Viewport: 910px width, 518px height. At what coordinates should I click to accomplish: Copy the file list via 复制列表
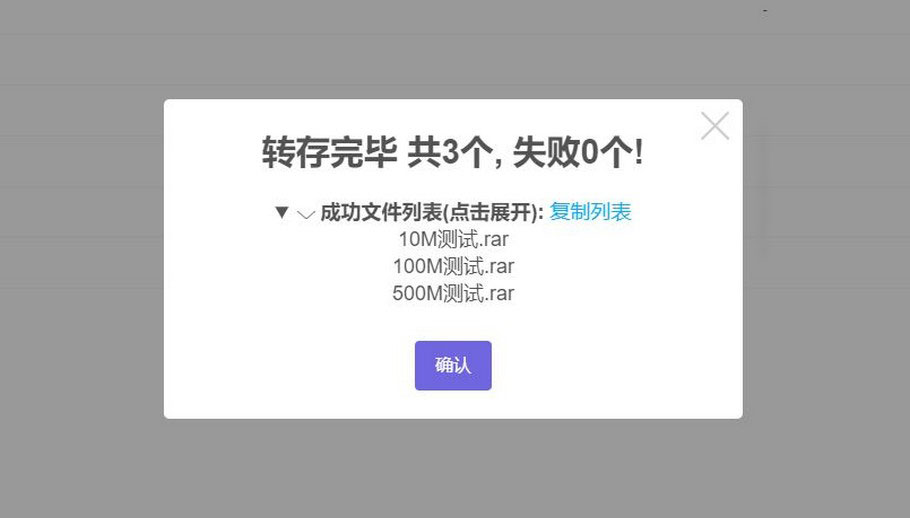pos(590,212)
